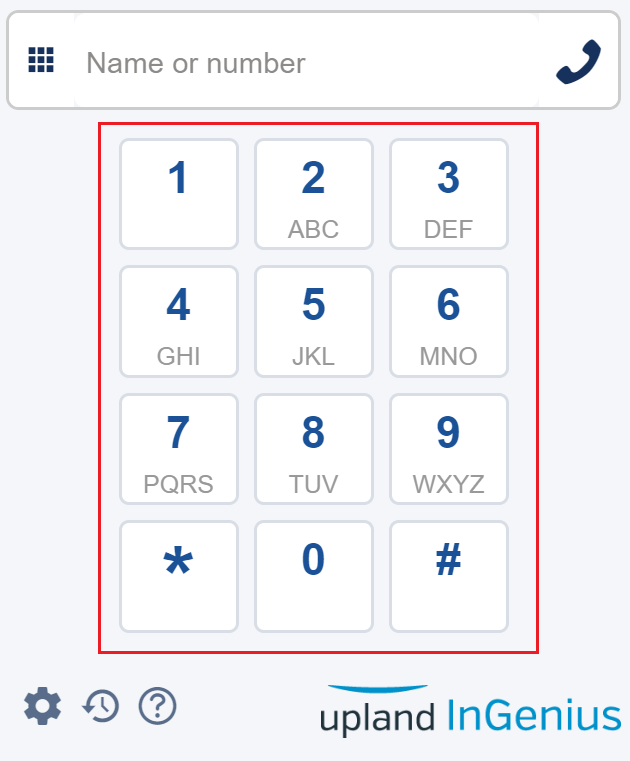This screenshot has width=630, height=761.
Task: Place call with the phone icon
Action: [x=578, y=62]
